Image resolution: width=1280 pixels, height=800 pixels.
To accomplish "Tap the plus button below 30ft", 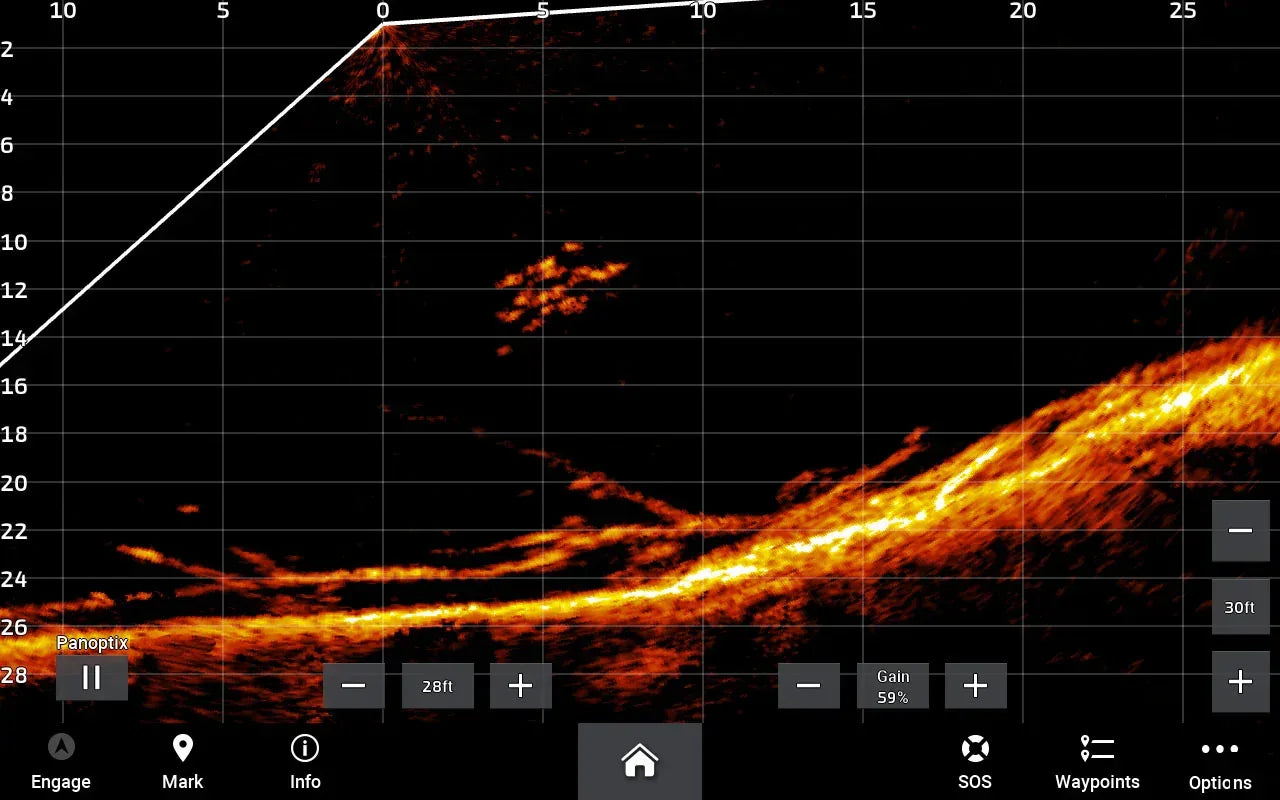I will click(1240, 682).
